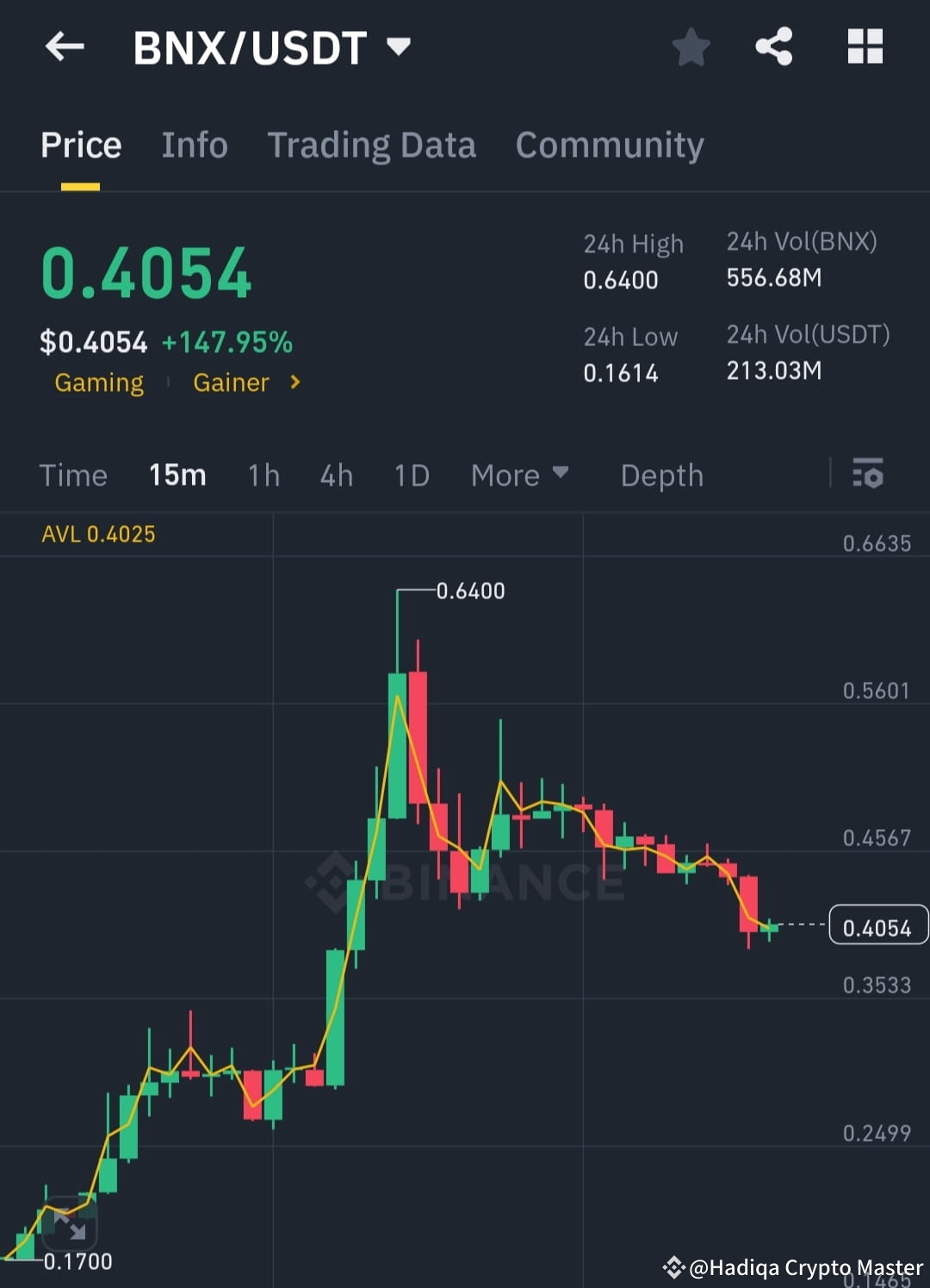
Task: Toggle BNX/USDT as a favorite star
Action: pos(691,47)
